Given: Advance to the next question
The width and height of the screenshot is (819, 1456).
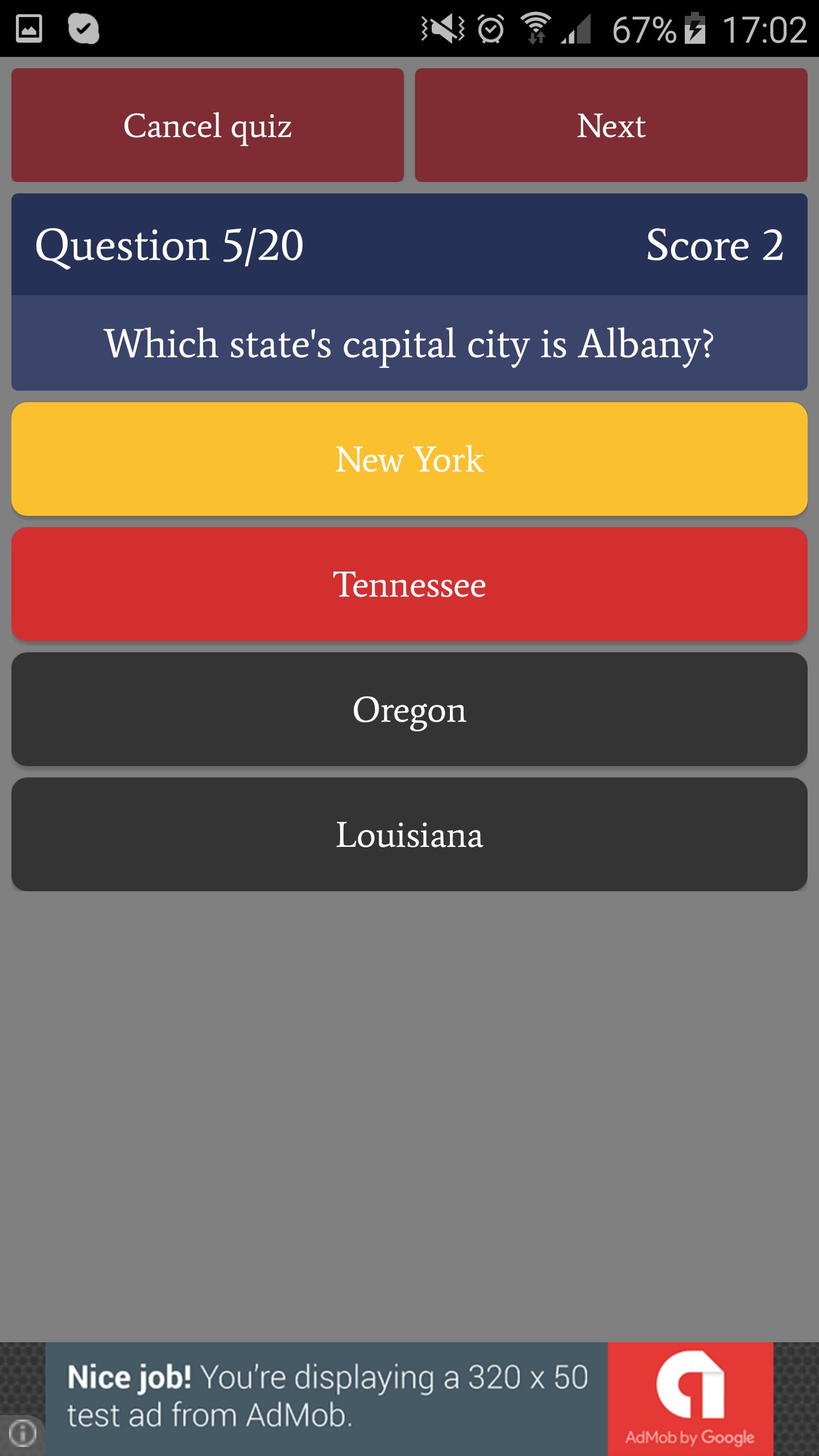Looking at the screenshot, I should click(x=610, y=126).
